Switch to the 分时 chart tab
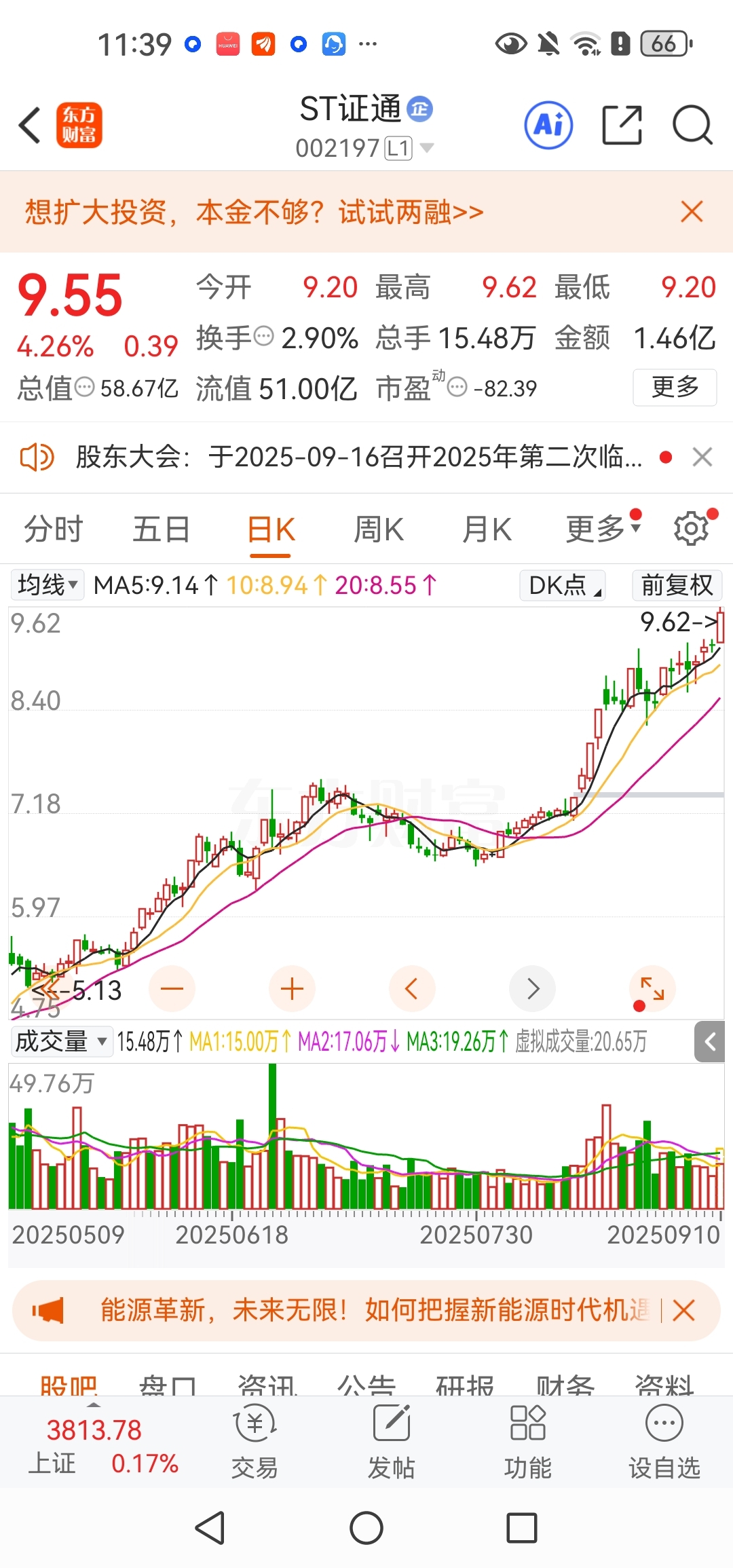Image resolution: width=733 pixels, height=1568 pixels. [54, 529]
